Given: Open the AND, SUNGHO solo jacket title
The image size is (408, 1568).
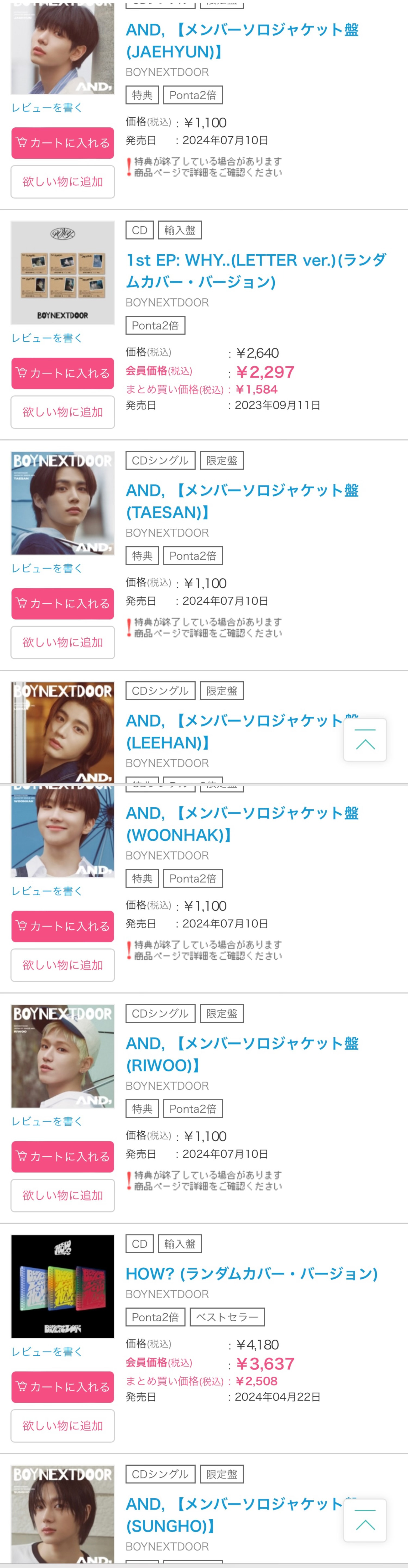Looking at the screenshot, I should click(234, 1514).
